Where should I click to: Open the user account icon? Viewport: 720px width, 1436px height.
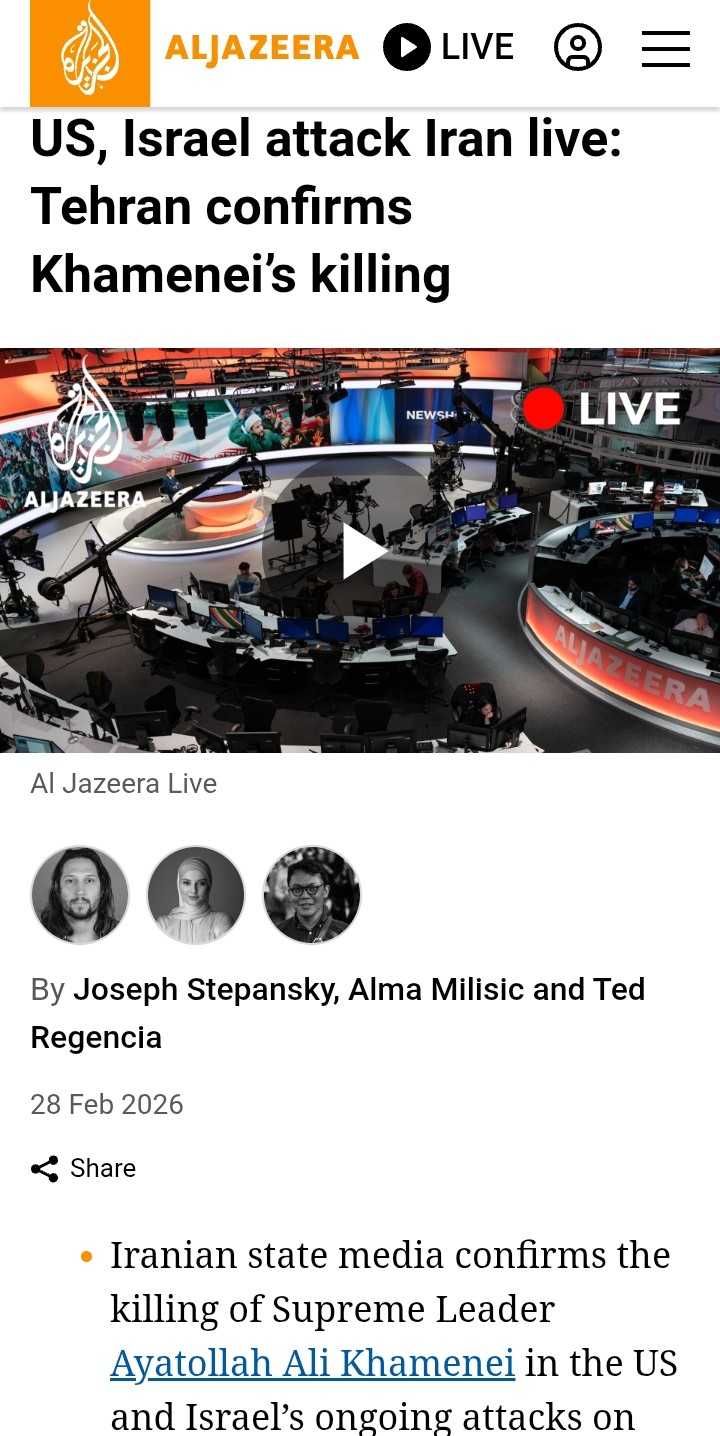pos(578,47)
